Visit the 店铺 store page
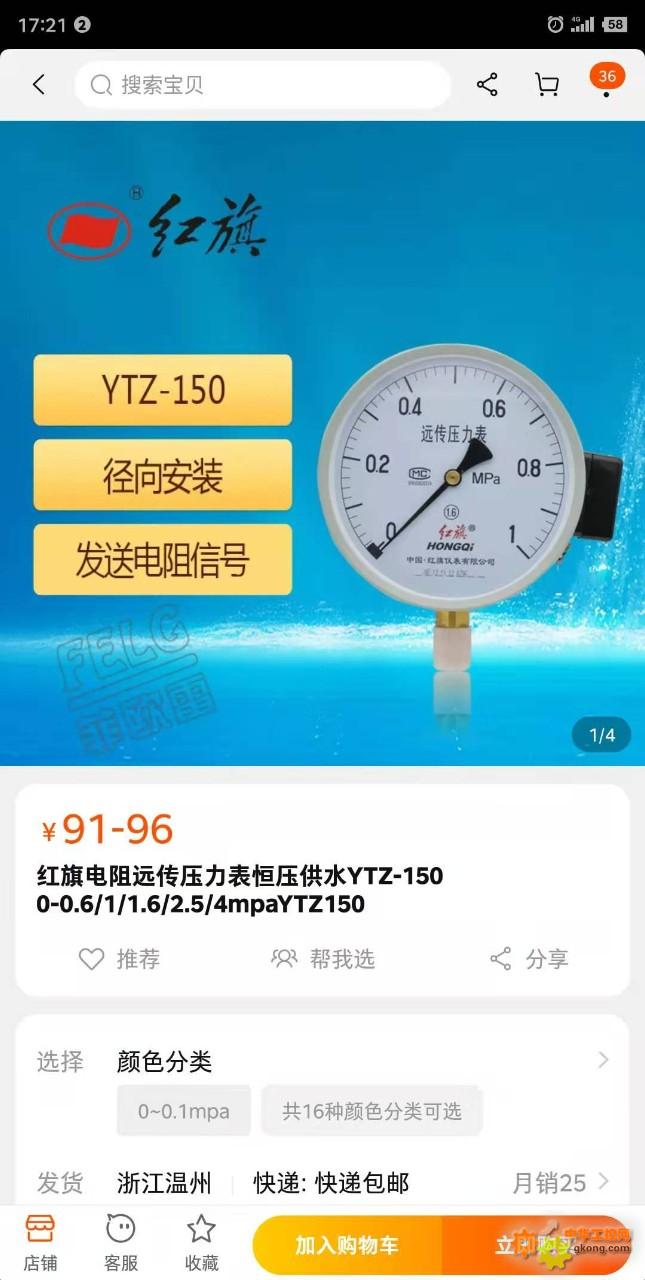The width and height of the screenshot is (645, 1280). pos(40,1243)
